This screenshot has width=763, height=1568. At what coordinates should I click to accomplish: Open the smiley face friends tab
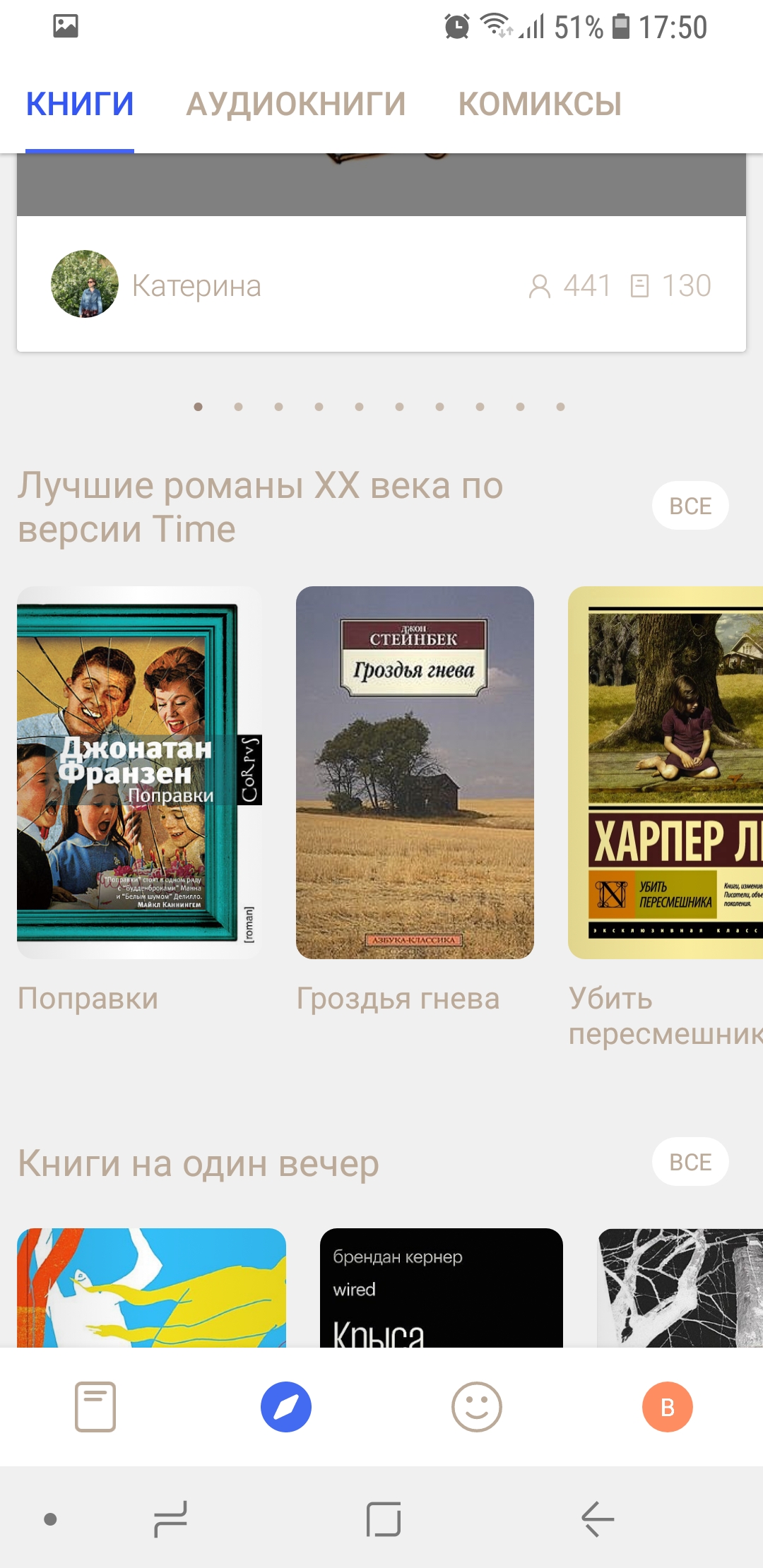pyautogui.click(x=477, y=1406)
